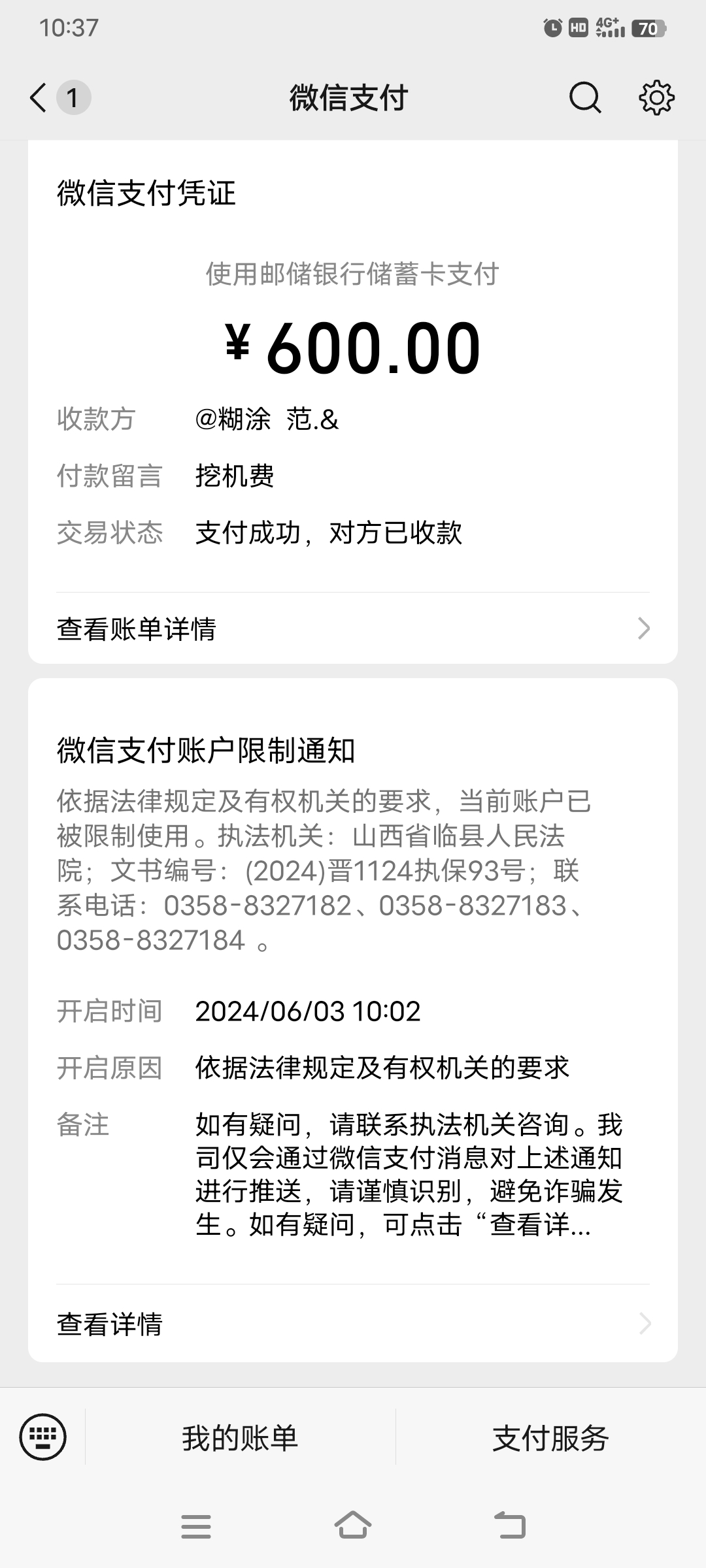This screenshot has height=1568, width=706.
Task: Expand 查看详情 on the restriction notice
Action: click(x=109, y=1324)
